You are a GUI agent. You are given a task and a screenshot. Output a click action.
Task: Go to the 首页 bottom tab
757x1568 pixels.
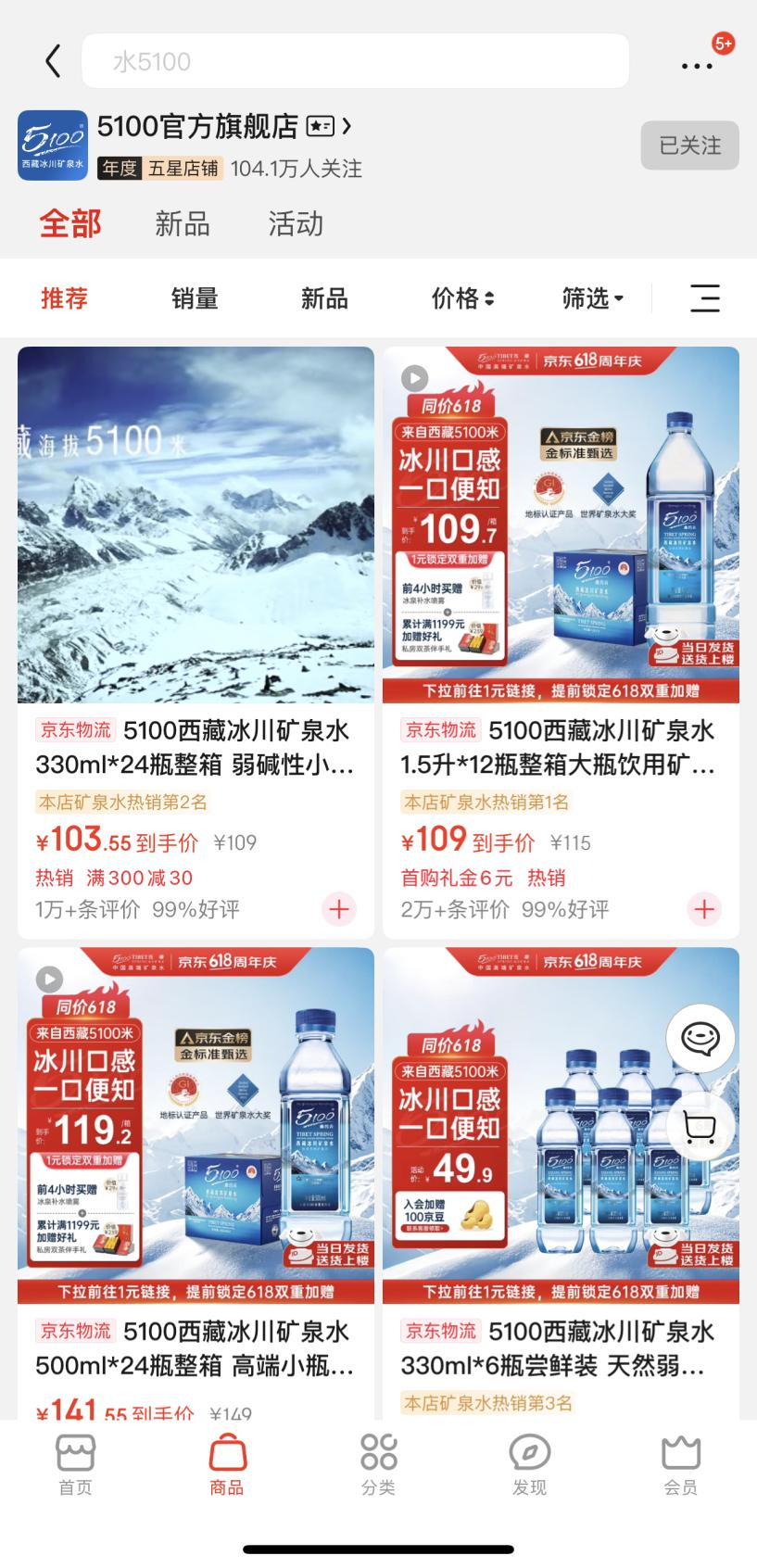[x=75, y=1464]
